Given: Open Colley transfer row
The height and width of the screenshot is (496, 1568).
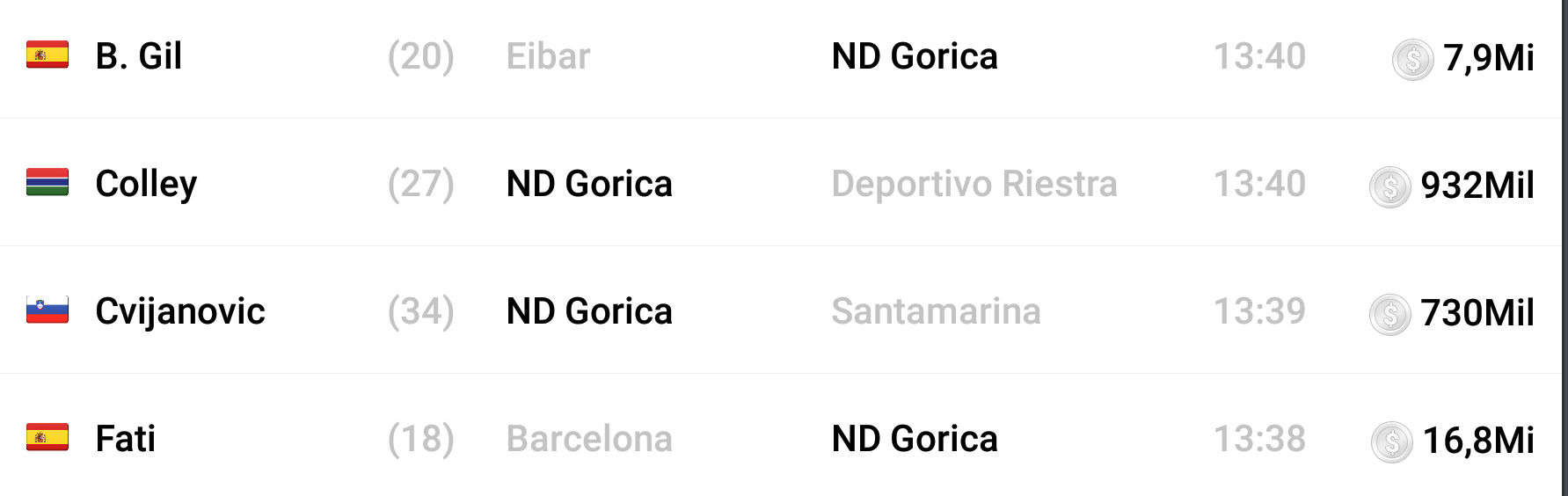Looking at the screenshot, I should click(146, 184).
